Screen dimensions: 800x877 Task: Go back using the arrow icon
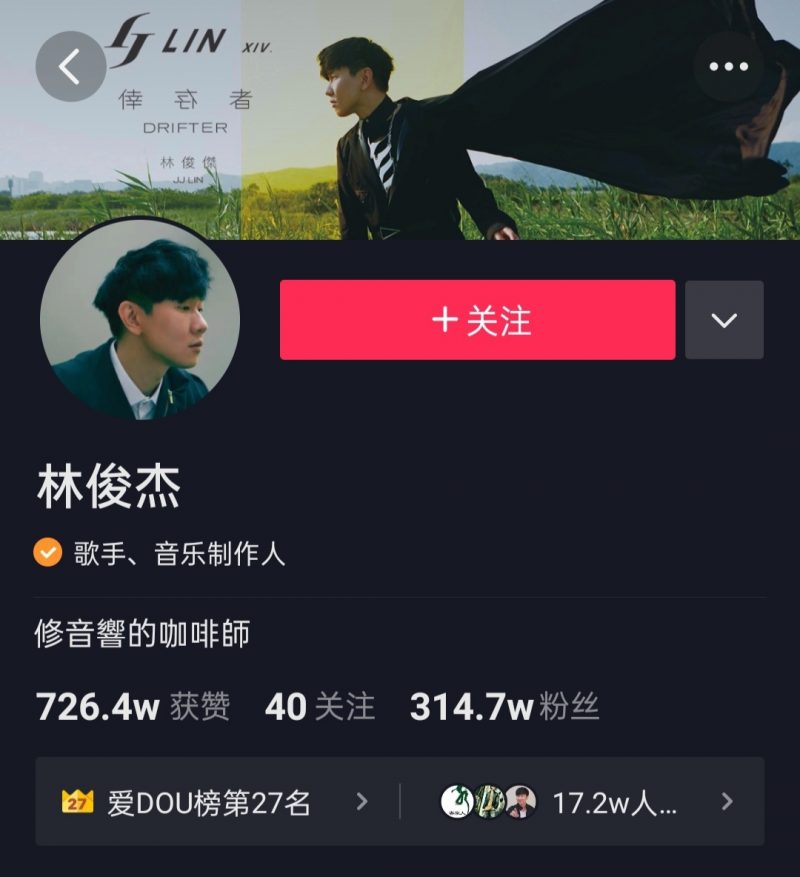coord(70,67)
